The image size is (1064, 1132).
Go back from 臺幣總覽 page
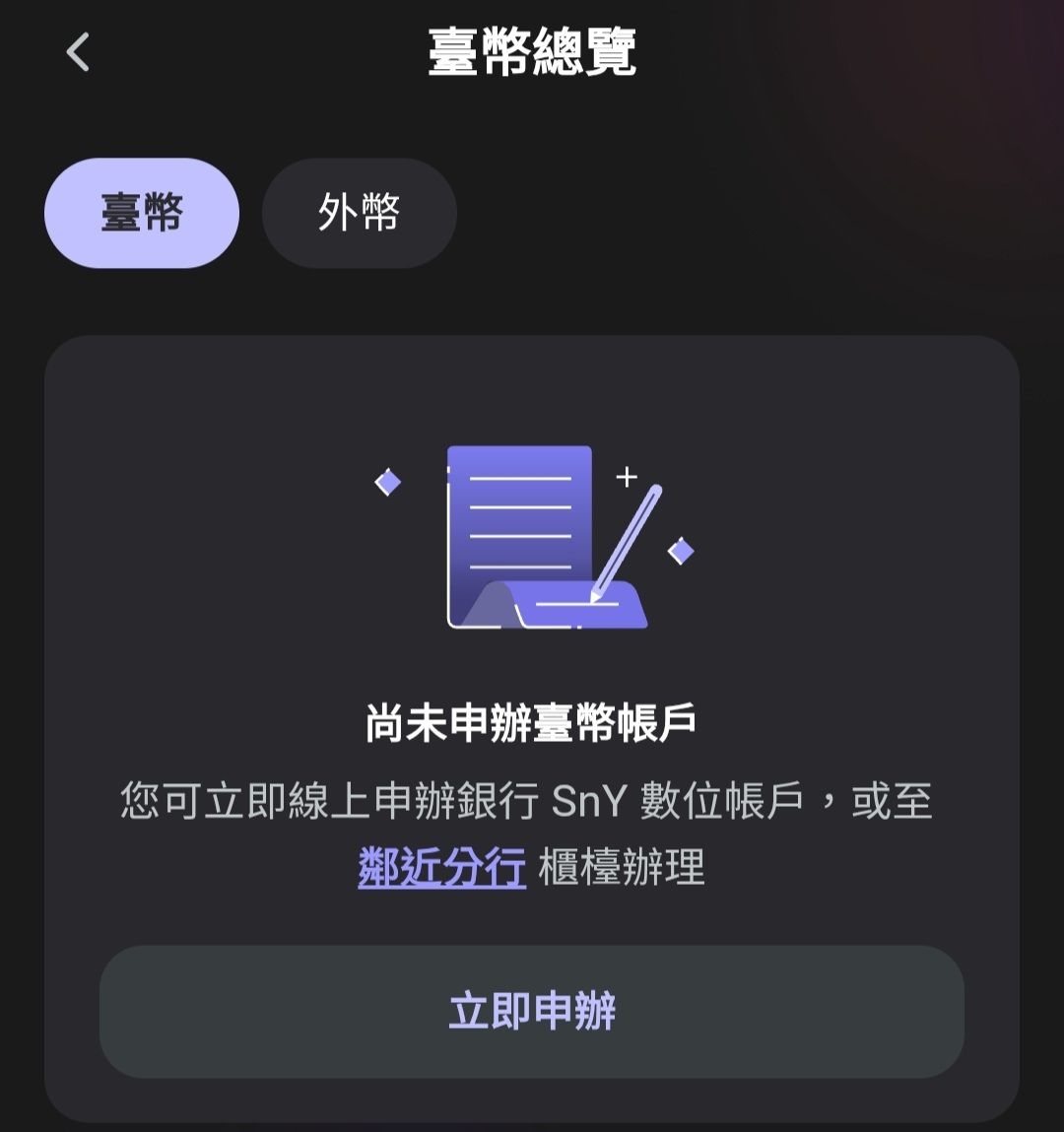pyautogui.click(x=78, y=52)
